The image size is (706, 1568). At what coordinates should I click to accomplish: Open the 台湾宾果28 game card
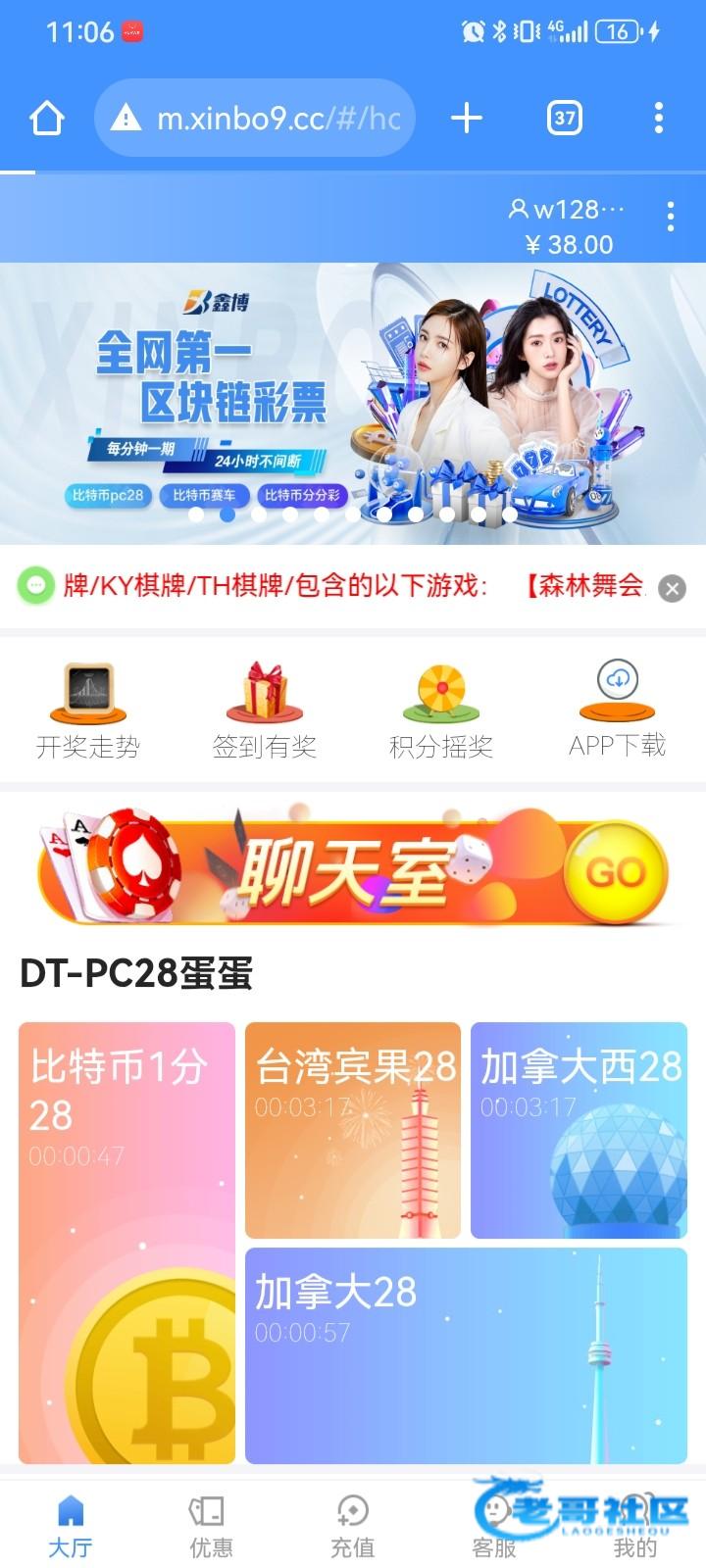point(352,1130)
